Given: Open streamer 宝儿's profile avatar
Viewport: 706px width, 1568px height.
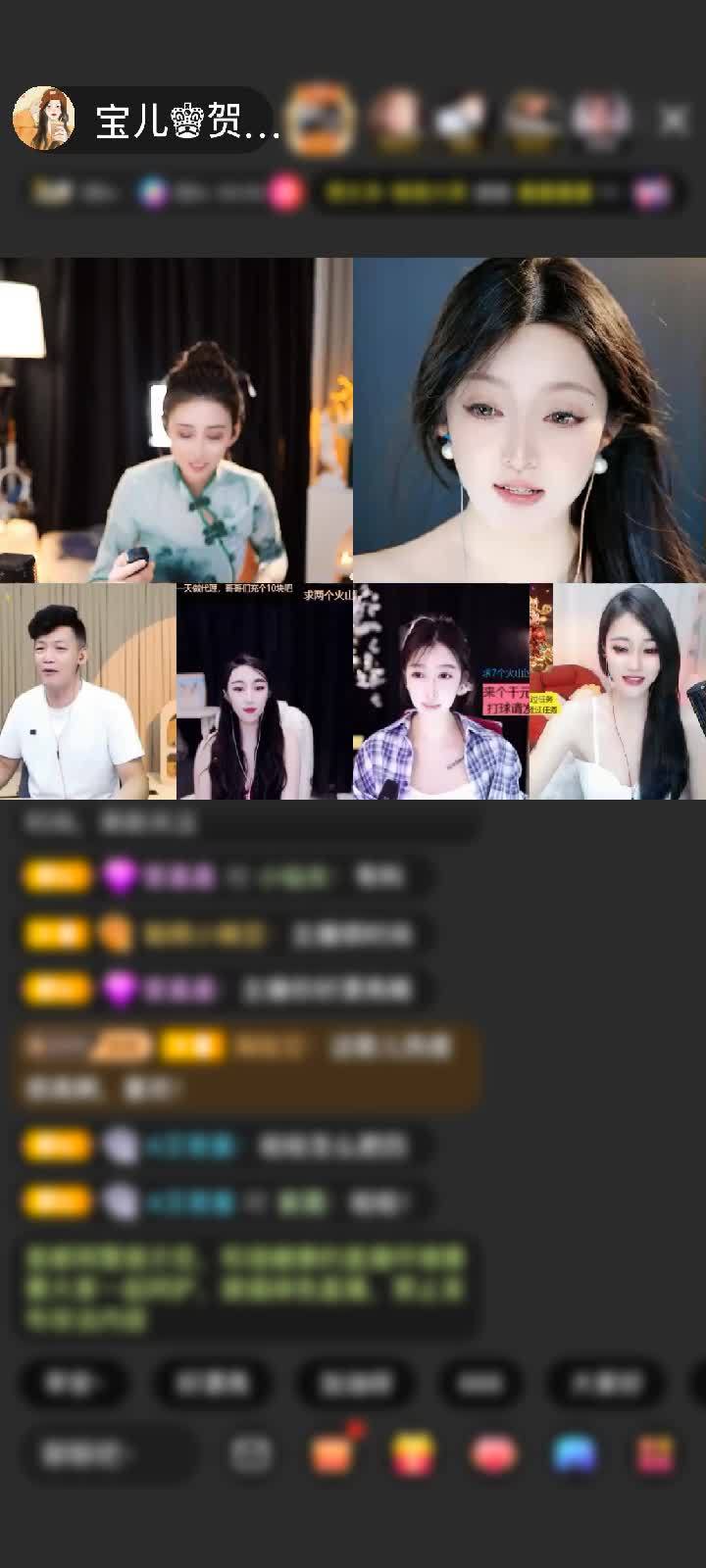Looking at the screenshot, I should click(44, 120).
